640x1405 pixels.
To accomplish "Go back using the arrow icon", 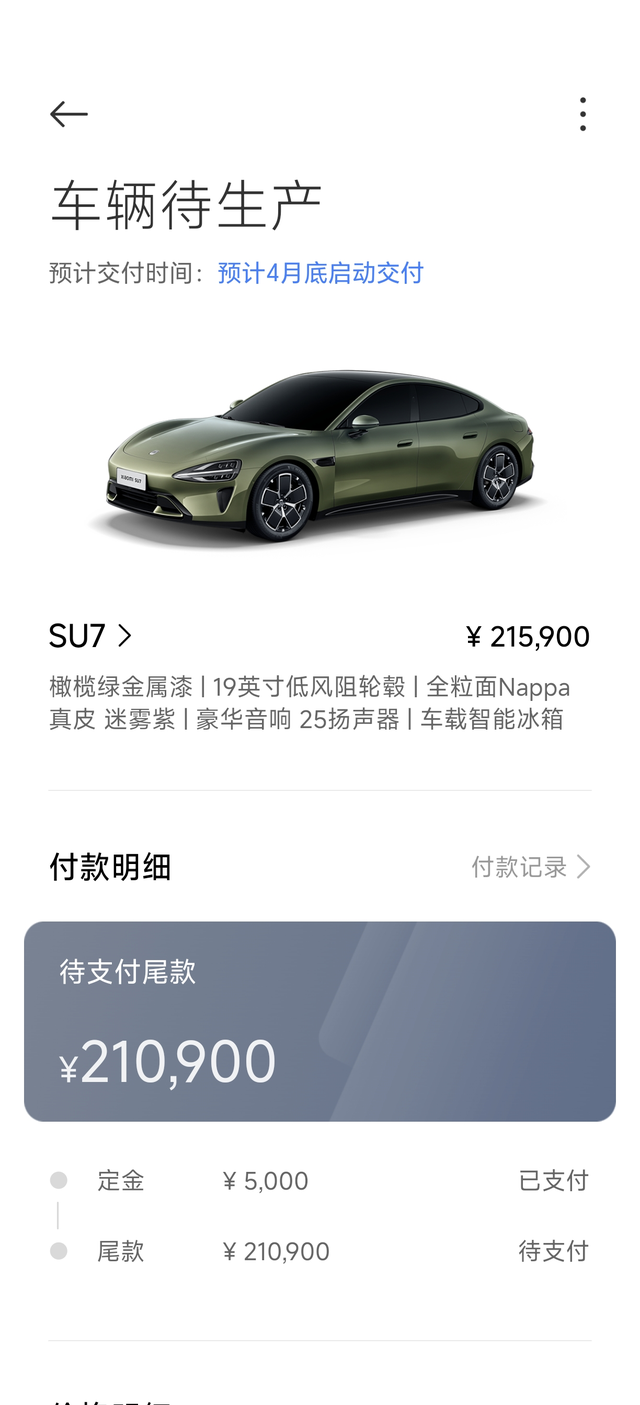I will click(x=69, y=114).
